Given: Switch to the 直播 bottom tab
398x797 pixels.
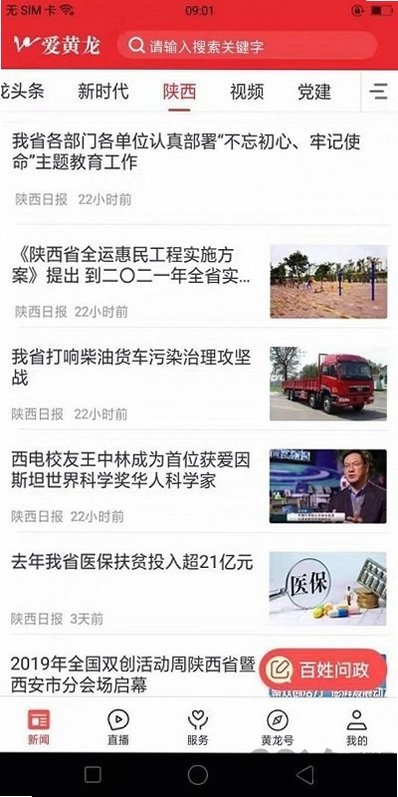Looking at the screenshot, I should [x=118, y=727].
